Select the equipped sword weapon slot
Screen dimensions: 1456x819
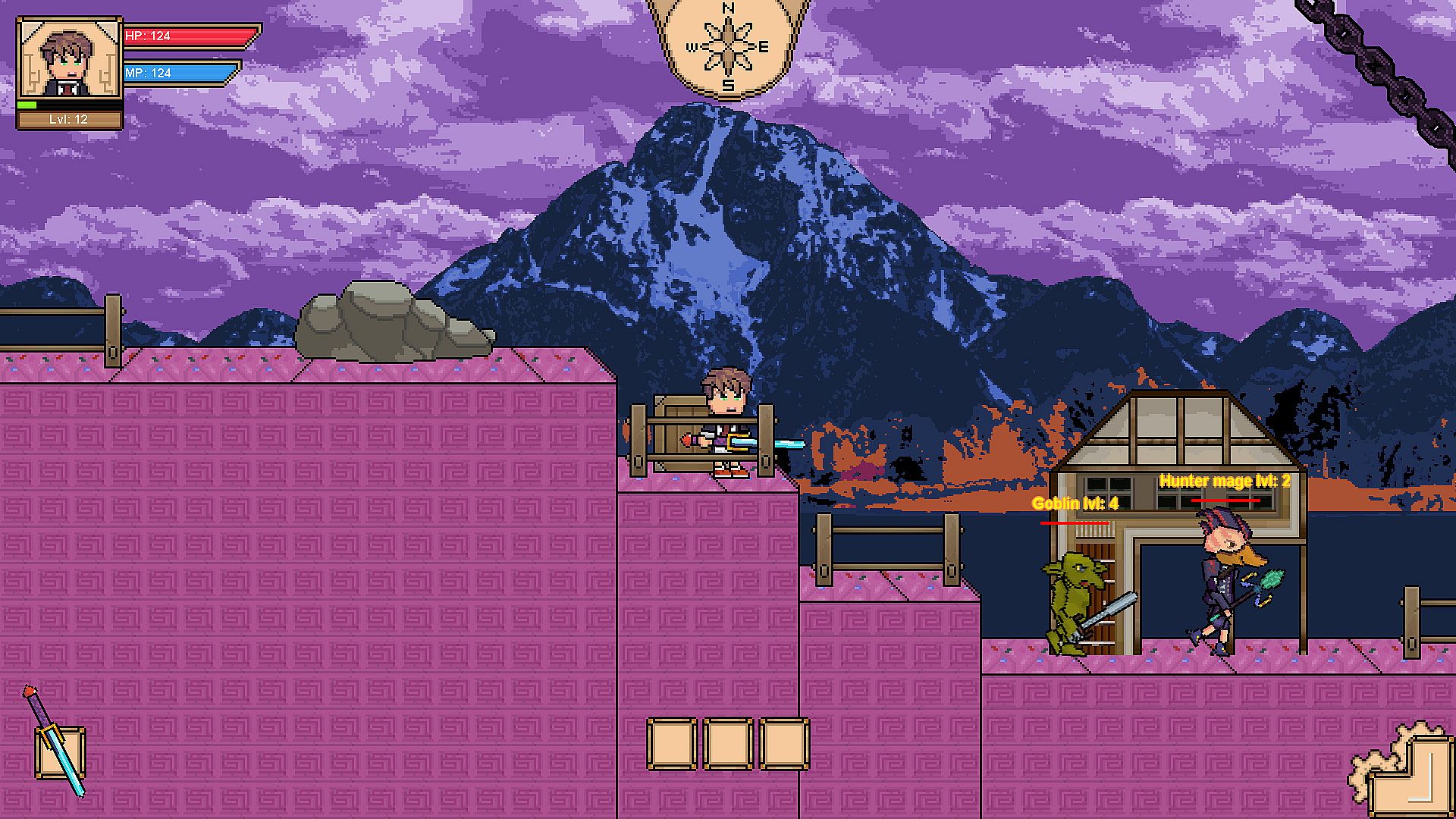[x=60, y=752]
